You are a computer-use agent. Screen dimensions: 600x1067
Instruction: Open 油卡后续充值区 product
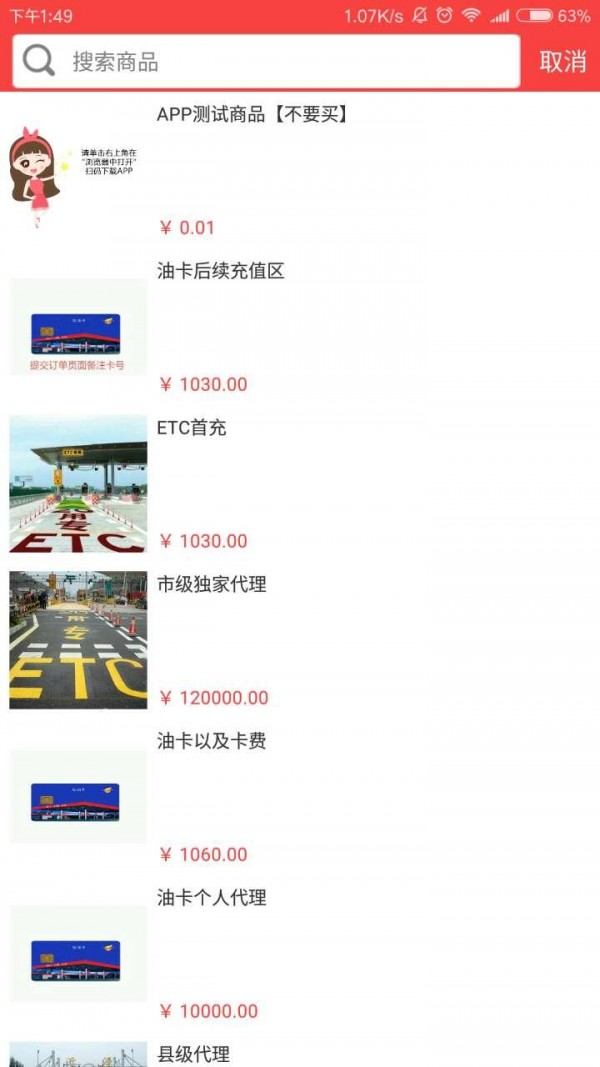point(221,271)
